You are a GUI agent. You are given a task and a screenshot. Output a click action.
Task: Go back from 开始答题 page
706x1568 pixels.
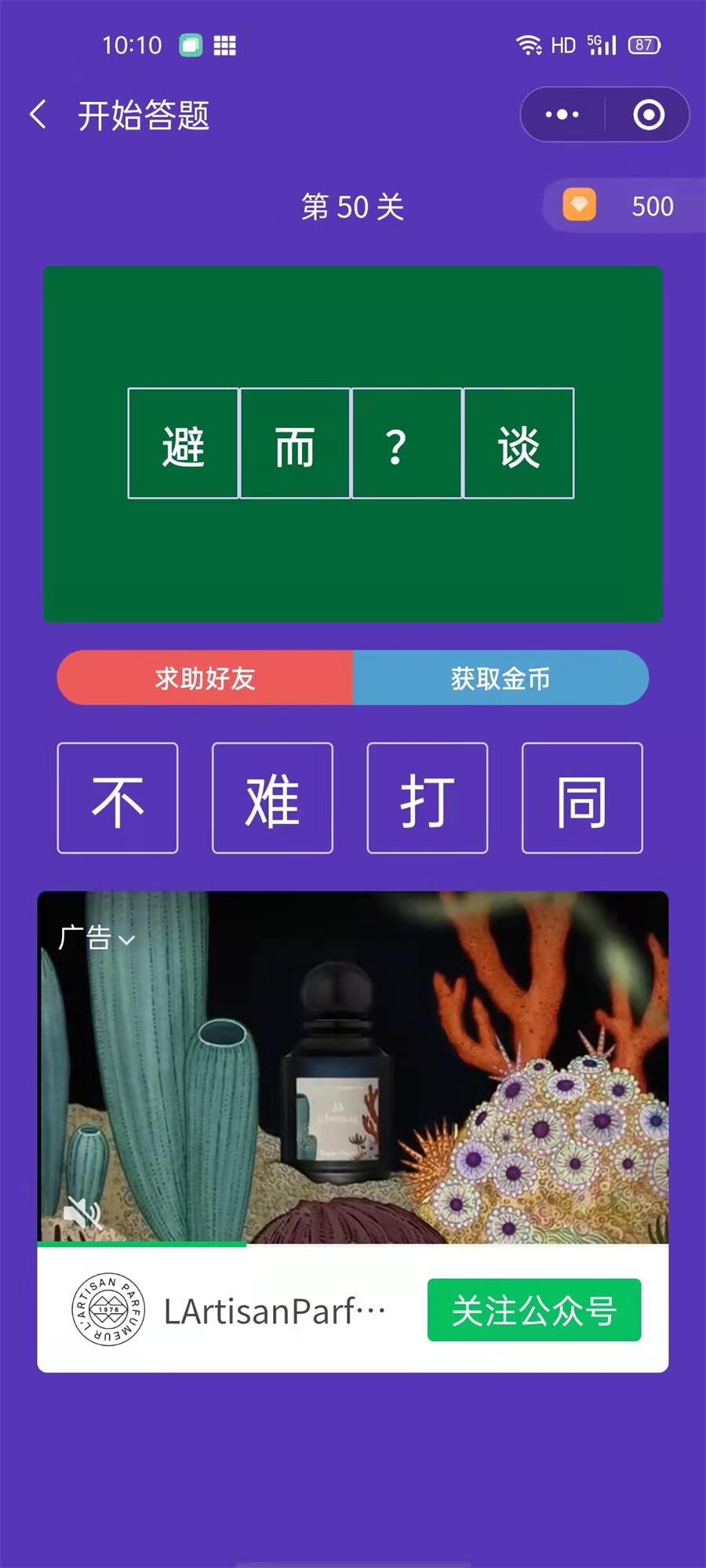tap(38, 114)
